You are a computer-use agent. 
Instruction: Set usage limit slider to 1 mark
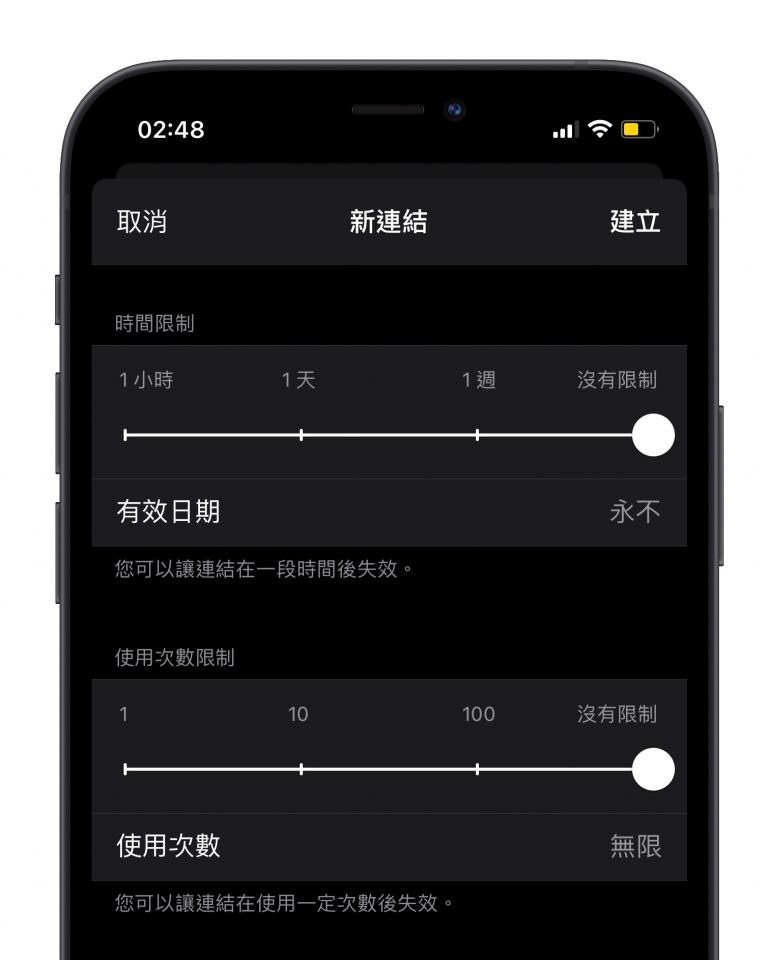(x=125, y=769)
